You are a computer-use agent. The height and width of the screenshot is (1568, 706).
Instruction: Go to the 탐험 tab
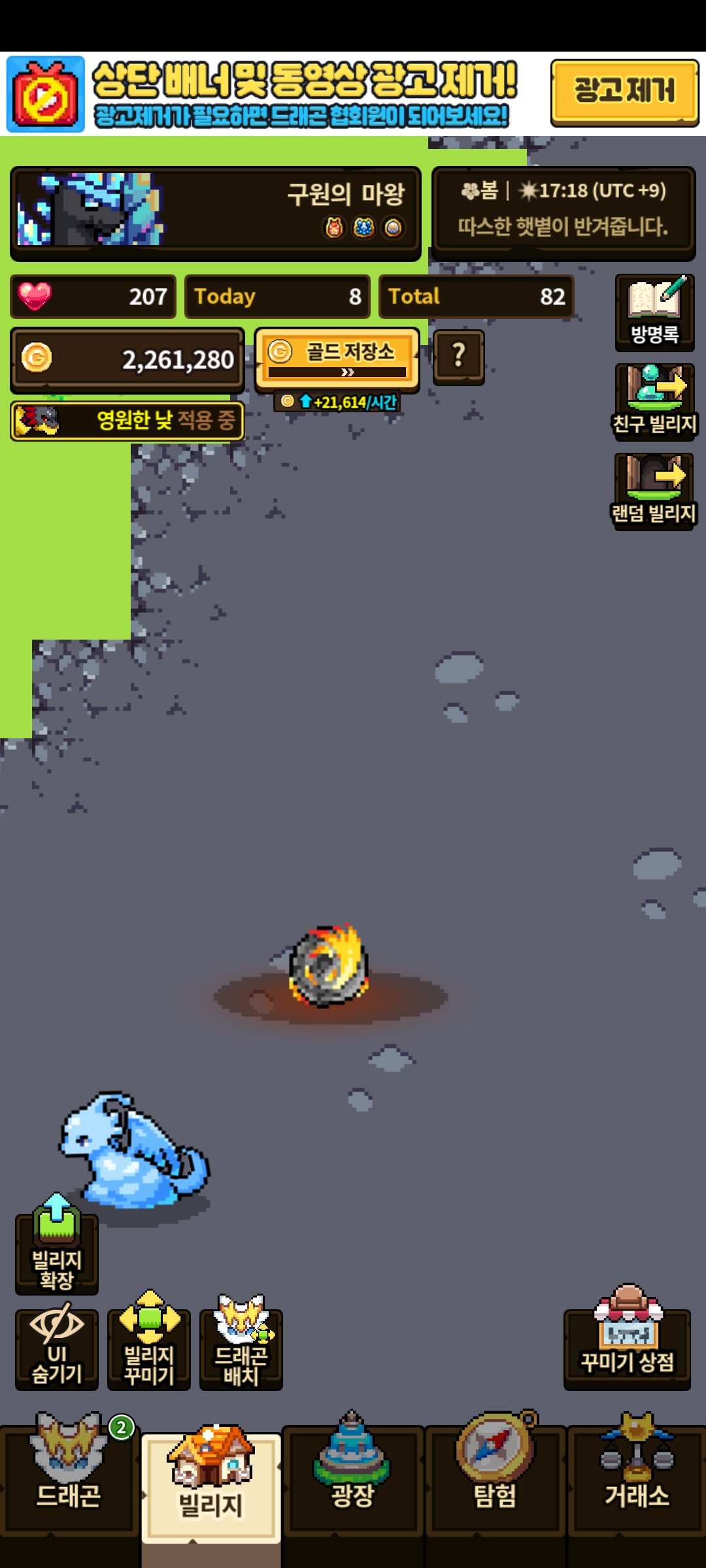click(x=496, y=1478)
